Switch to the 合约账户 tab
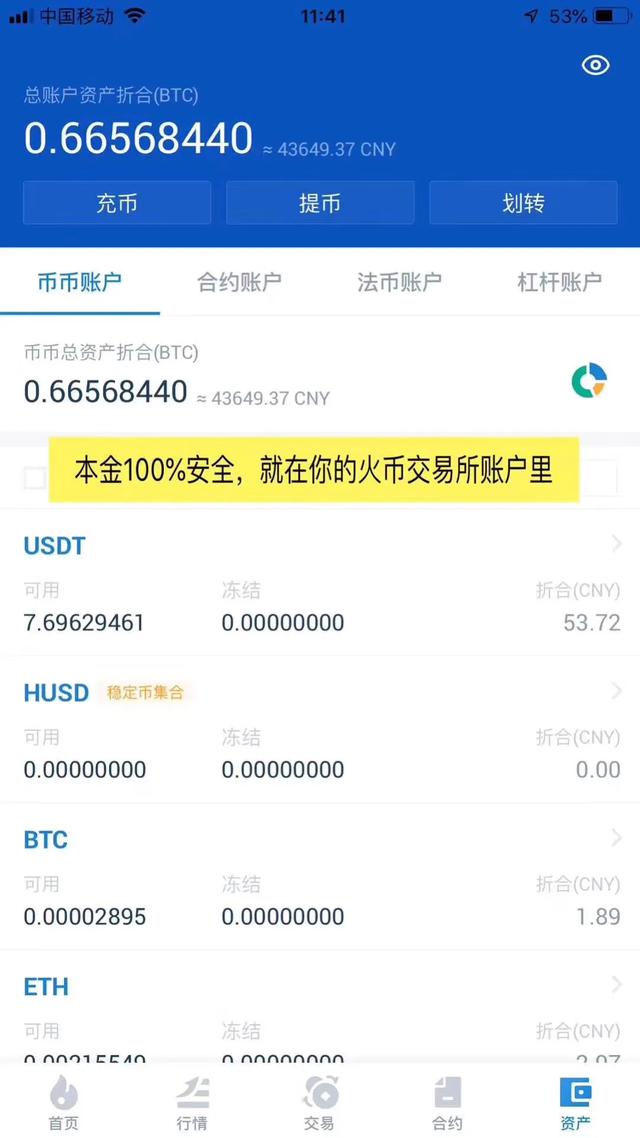Viewport: 640px width, 1138px height. point(239,282)
